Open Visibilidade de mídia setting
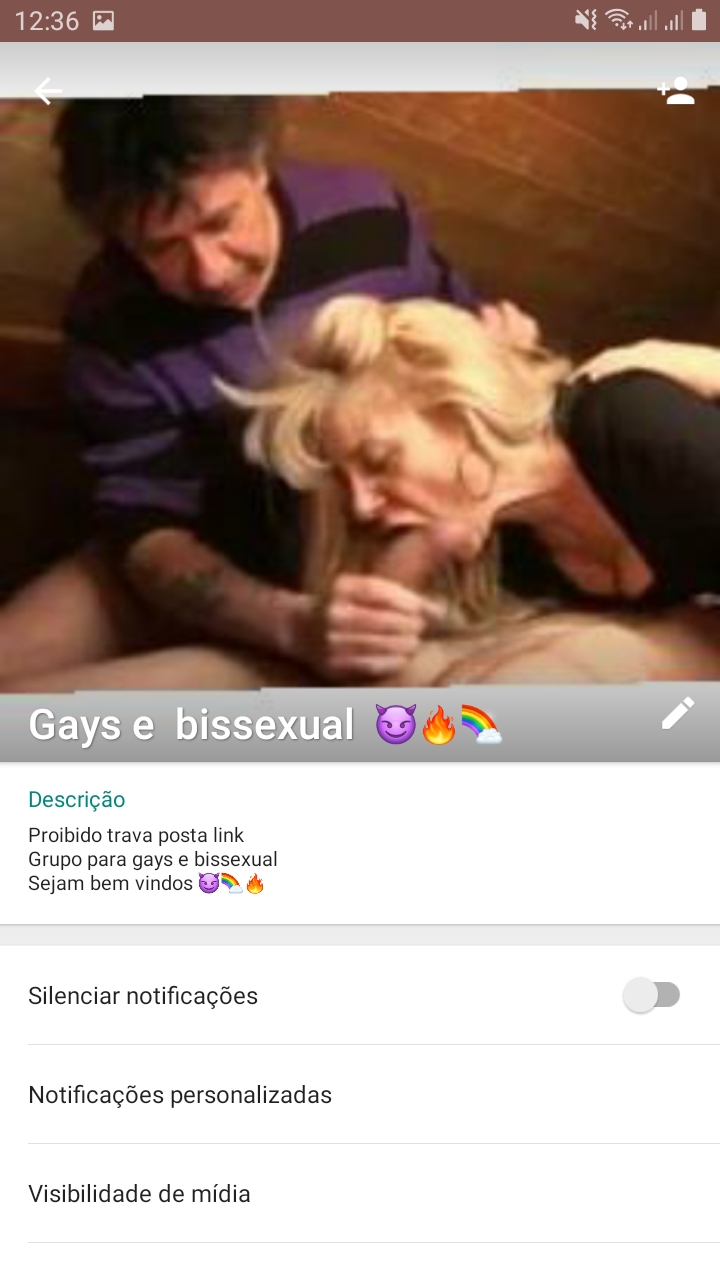Screen dimensions: 720x1280 point(140,1194)
